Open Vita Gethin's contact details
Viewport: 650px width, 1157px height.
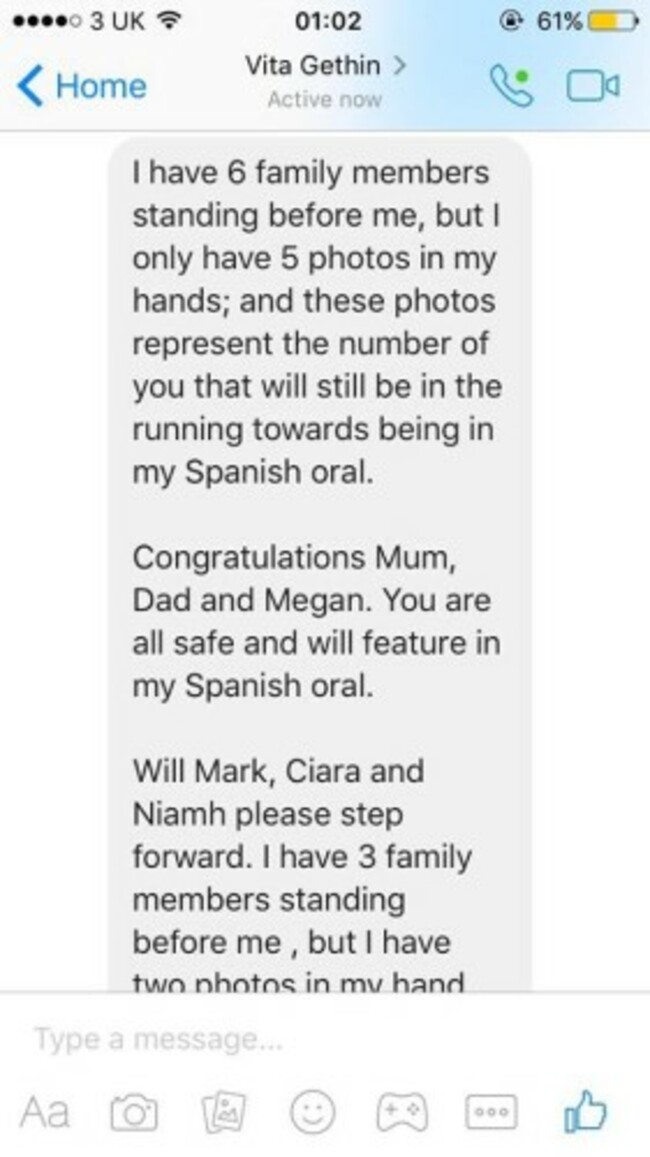click(x=325, y=67)
